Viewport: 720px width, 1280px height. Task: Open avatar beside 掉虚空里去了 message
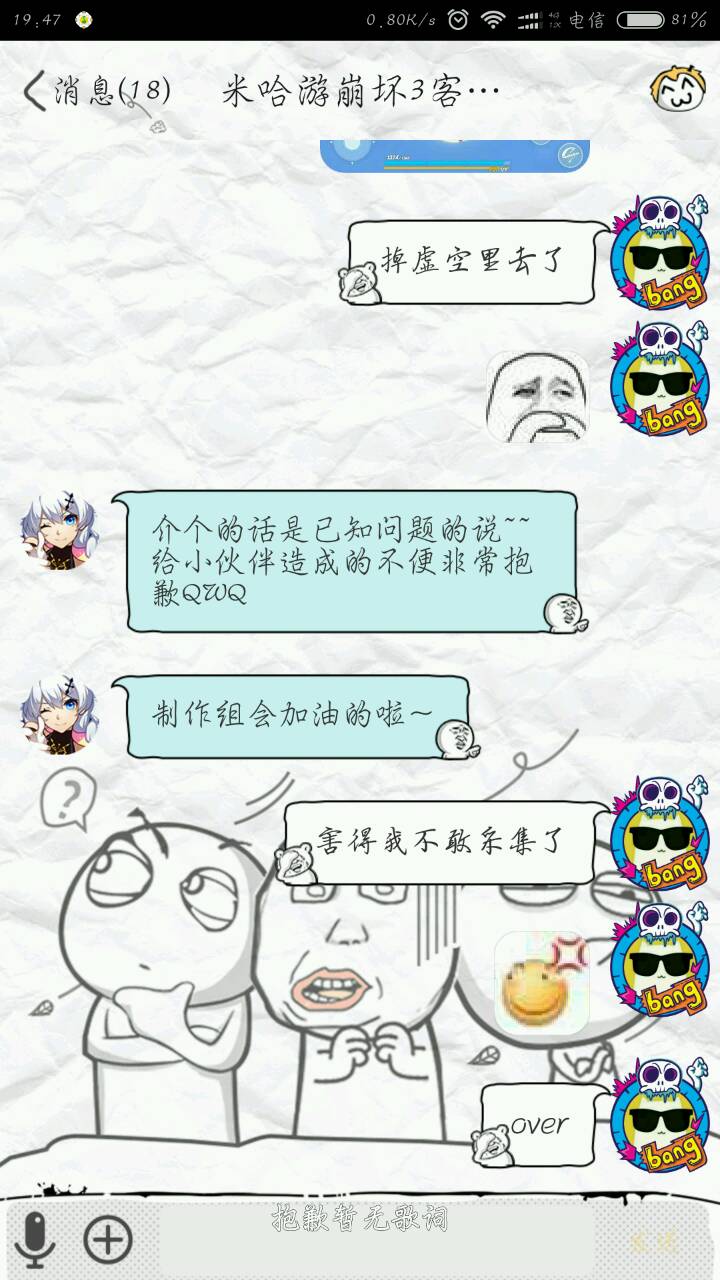pyautogui.click(x=658, y=255)
